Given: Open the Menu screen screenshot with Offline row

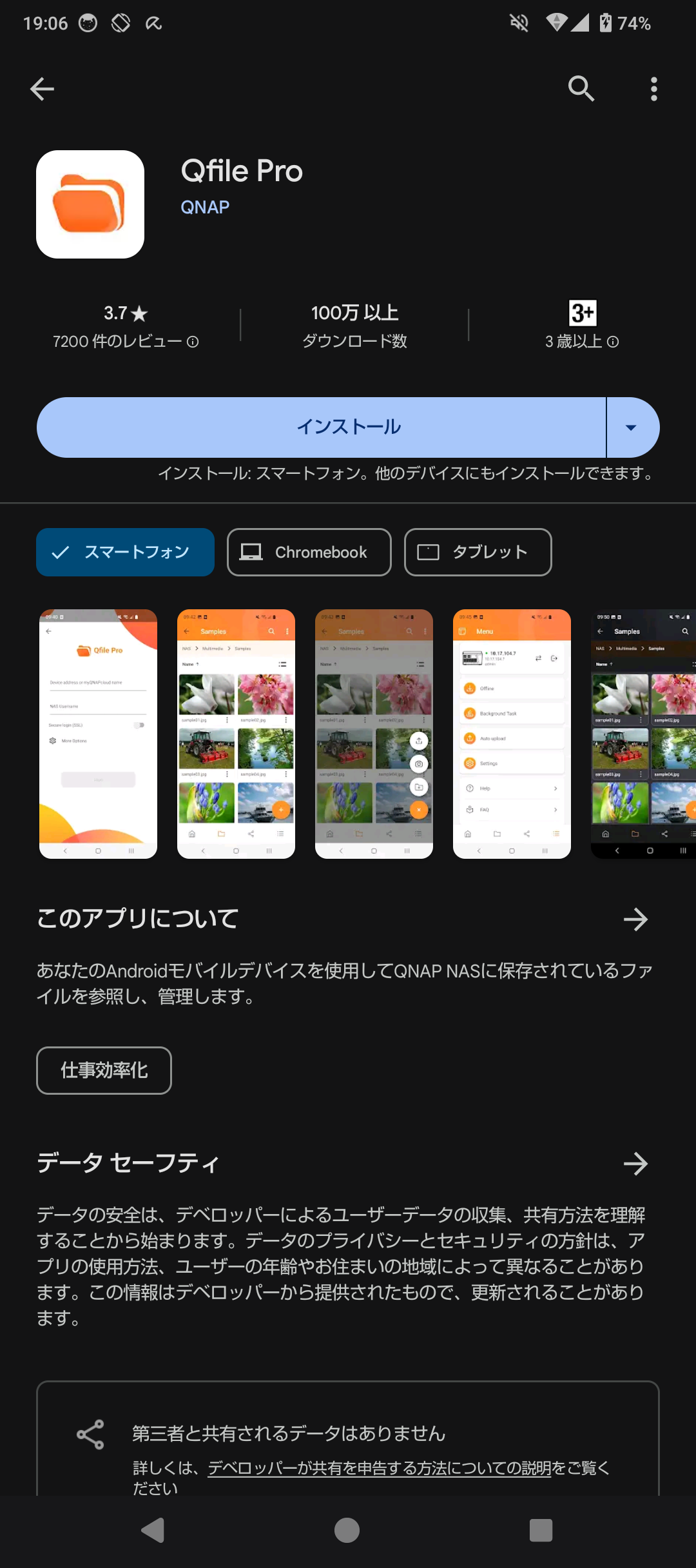Looking at the screenshot, I should point(512,734).
